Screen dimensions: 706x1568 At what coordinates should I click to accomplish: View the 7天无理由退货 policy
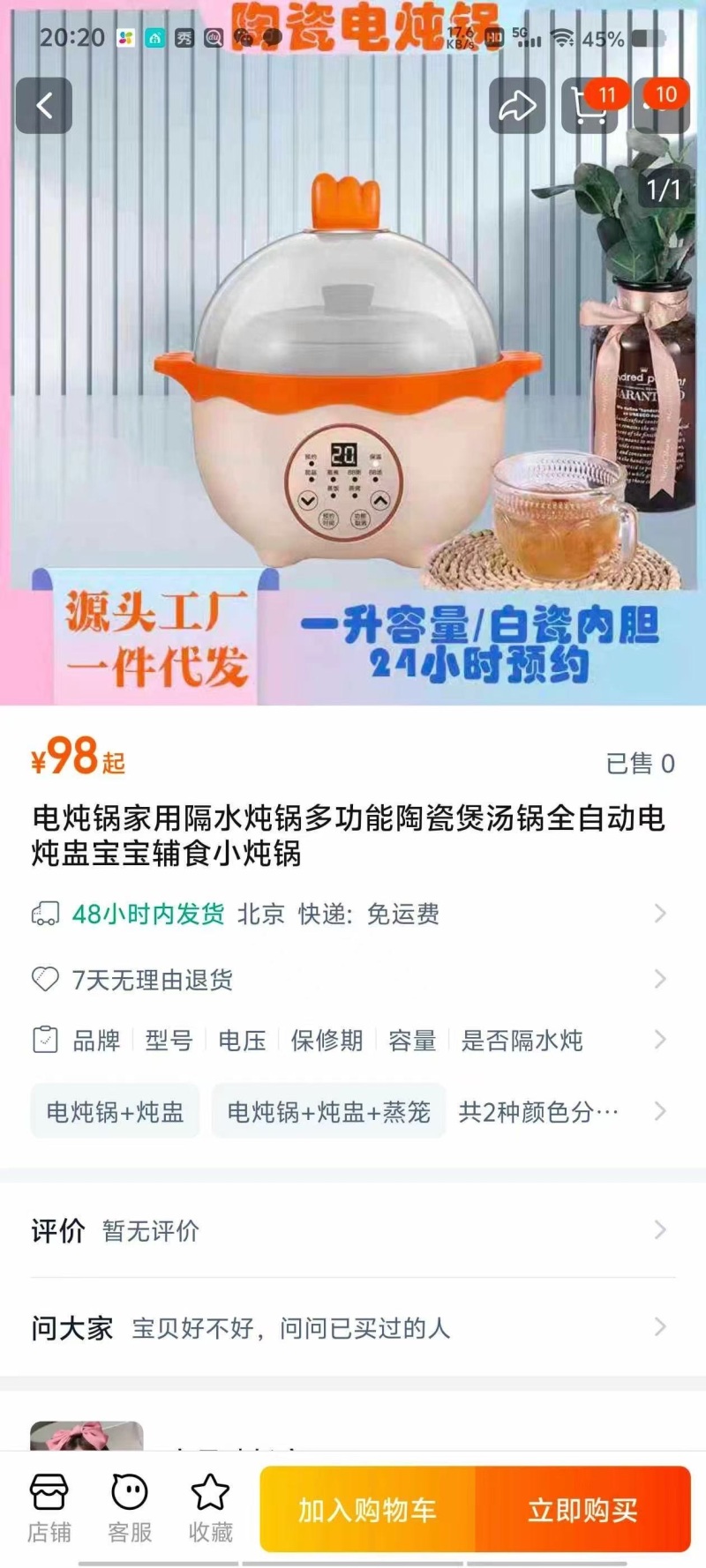pyautogui.click(x=353, y=979)
